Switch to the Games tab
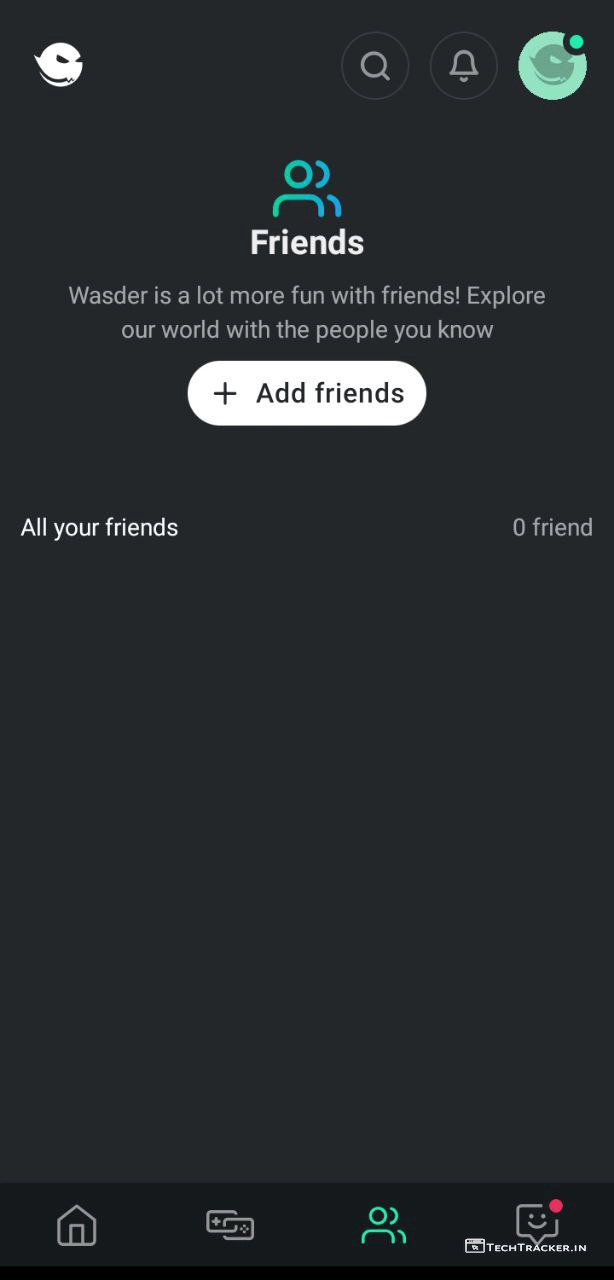 coord(230,1224)
